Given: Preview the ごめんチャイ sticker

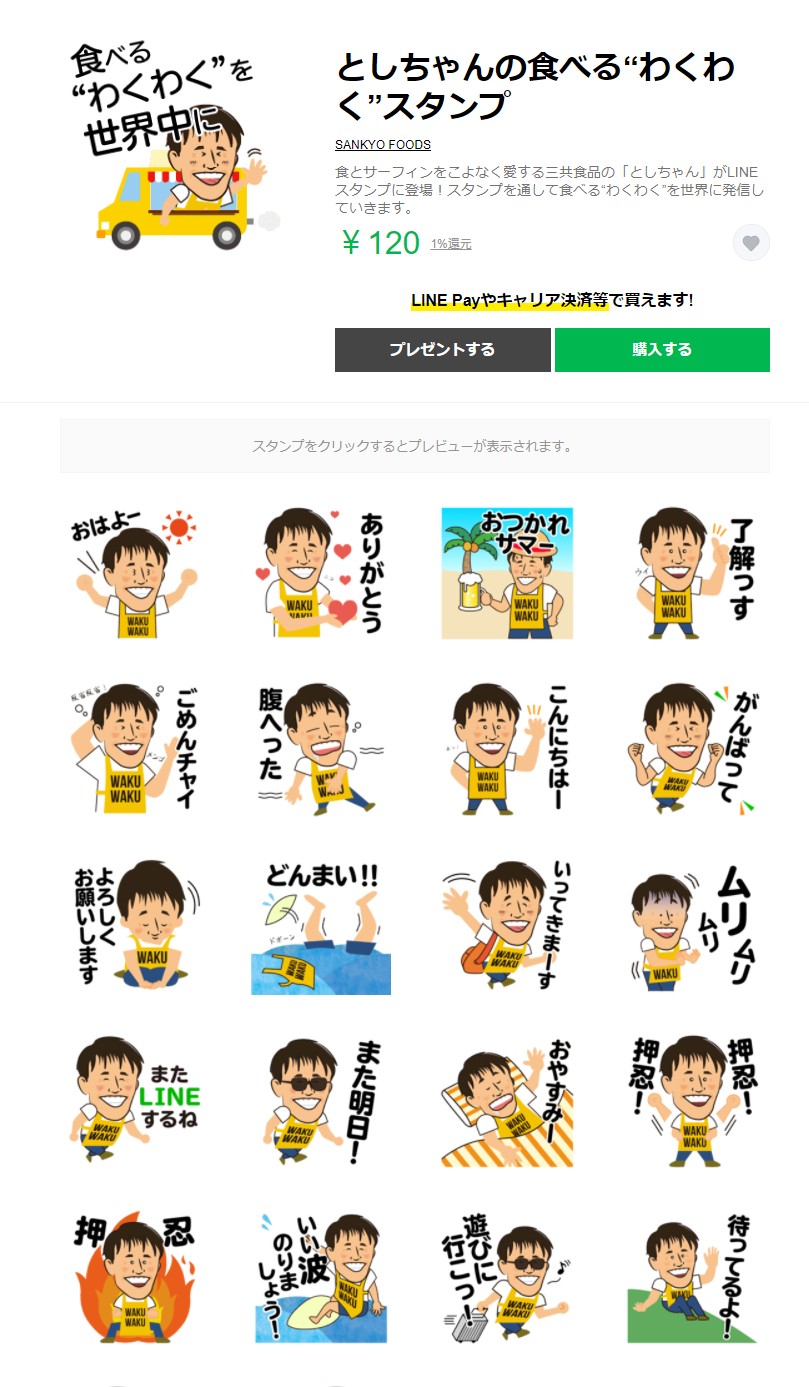Looking at the screenshot, I should [133, 749].
